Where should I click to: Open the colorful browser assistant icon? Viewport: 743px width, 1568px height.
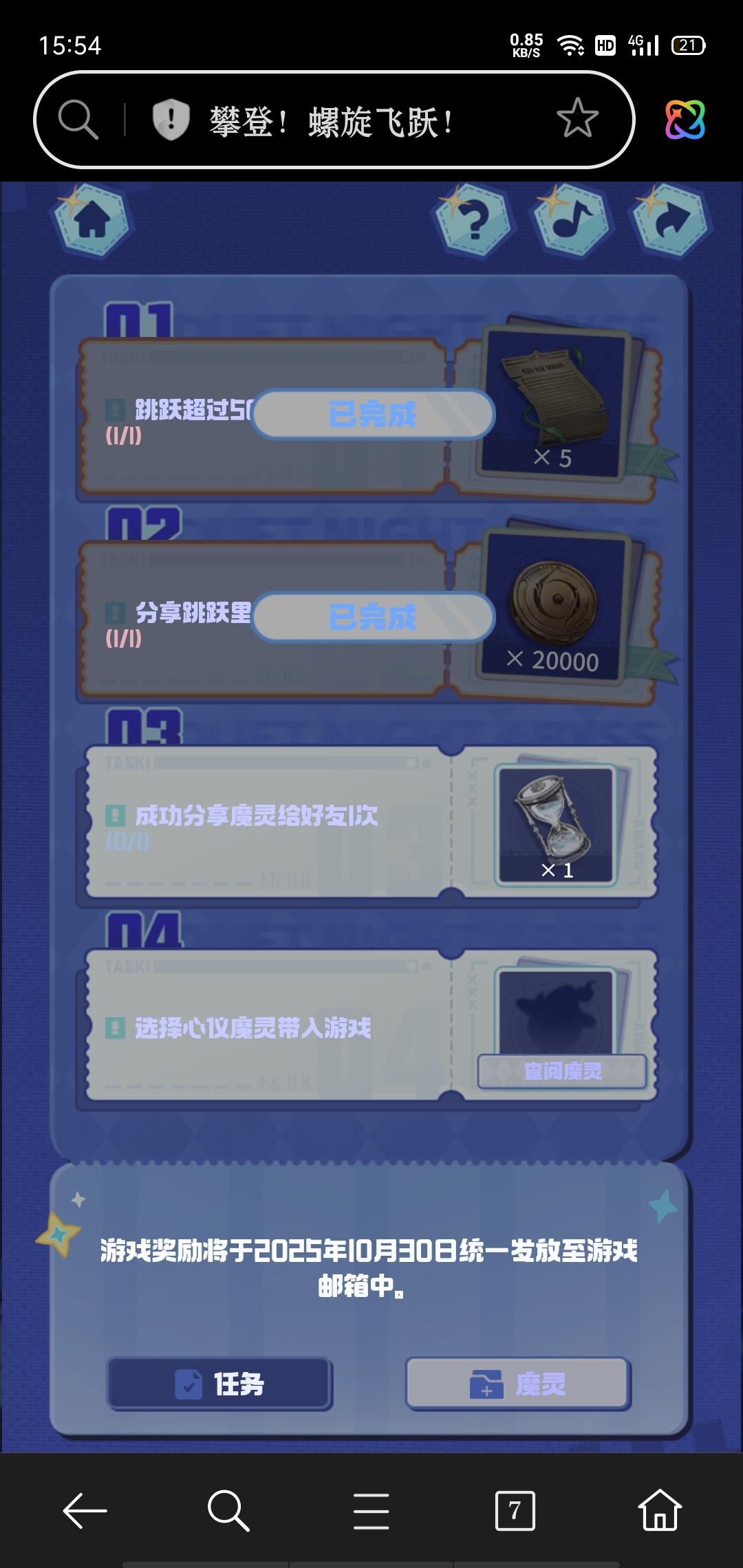(685, 120)
